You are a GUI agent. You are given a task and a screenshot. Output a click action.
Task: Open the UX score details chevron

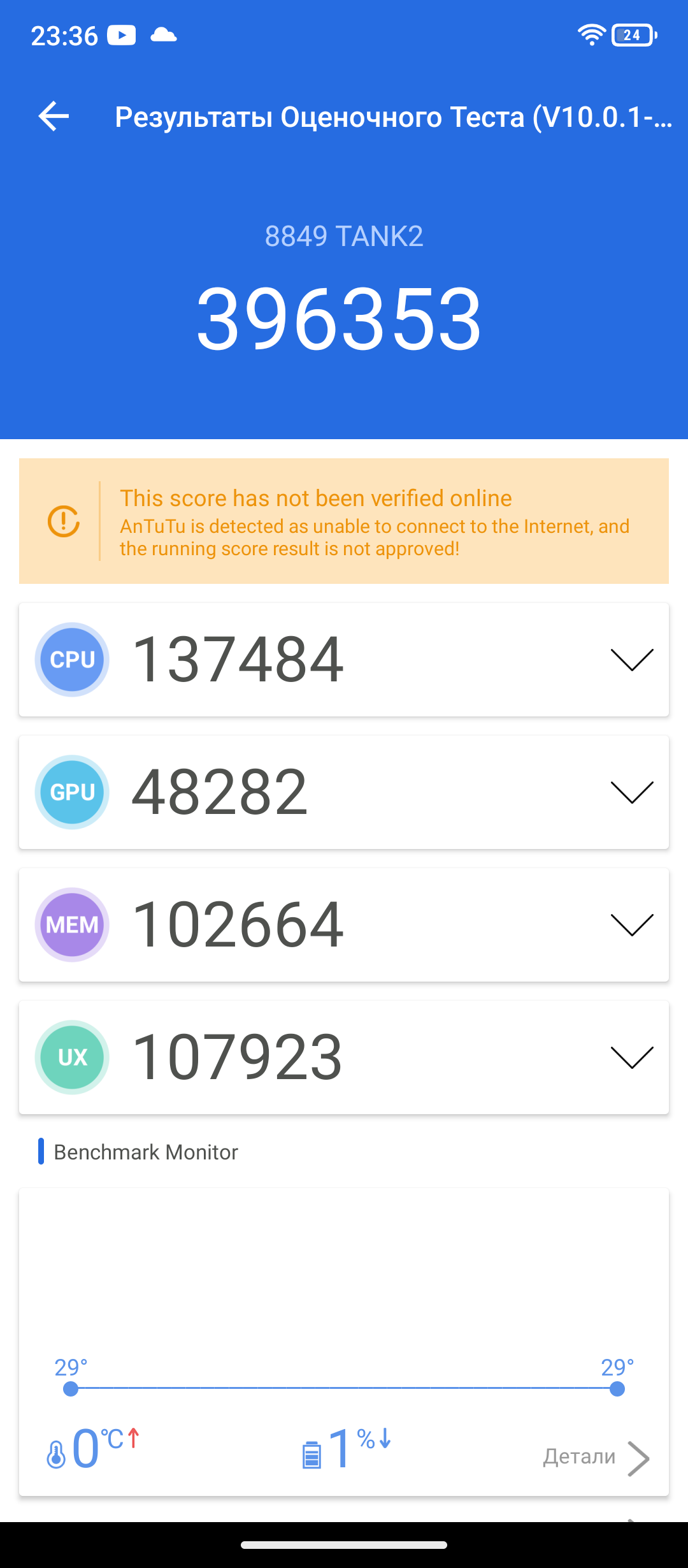click(x=633, y=1057)
